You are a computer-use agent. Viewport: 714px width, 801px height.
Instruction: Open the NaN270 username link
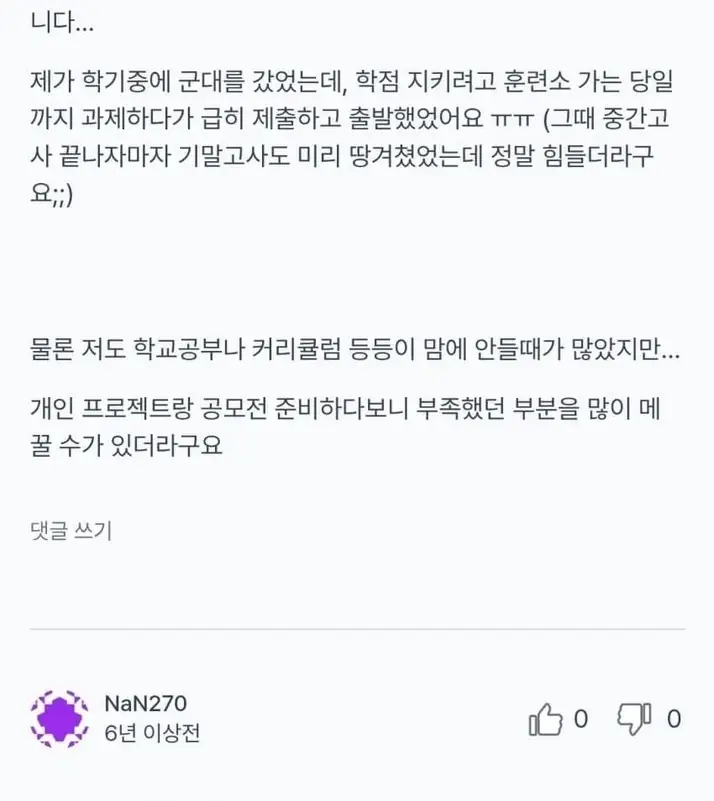146,703
